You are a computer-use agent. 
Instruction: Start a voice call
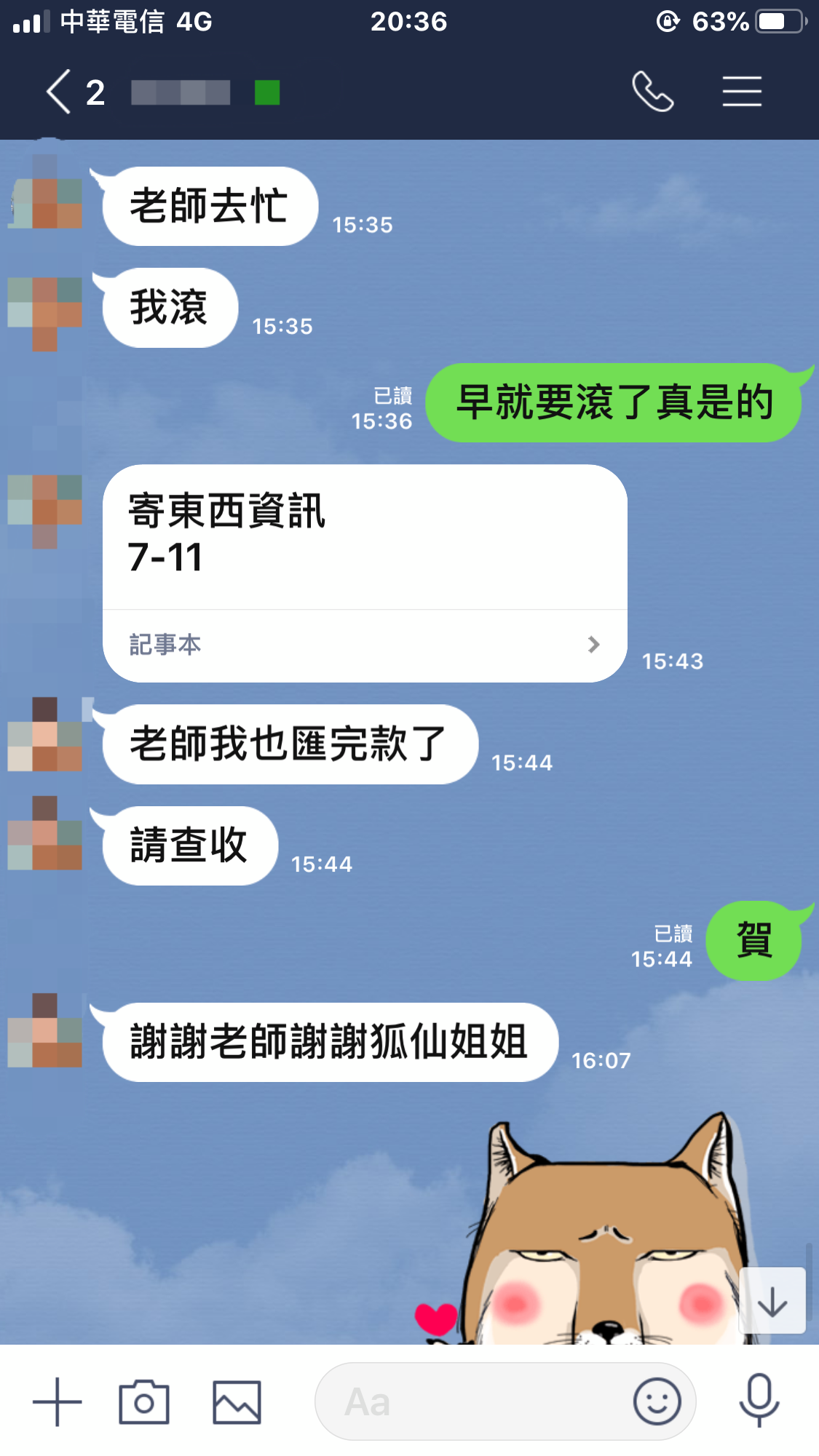click(x=652, y=92)
